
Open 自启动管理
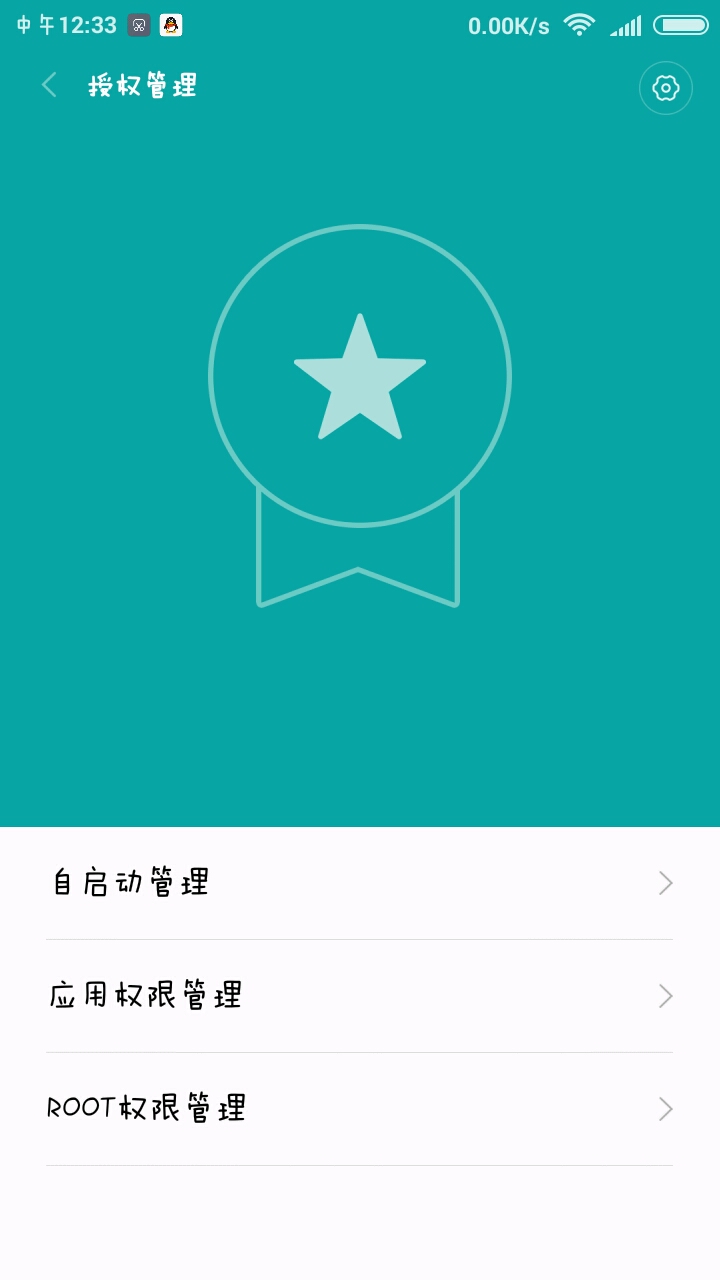359,883
